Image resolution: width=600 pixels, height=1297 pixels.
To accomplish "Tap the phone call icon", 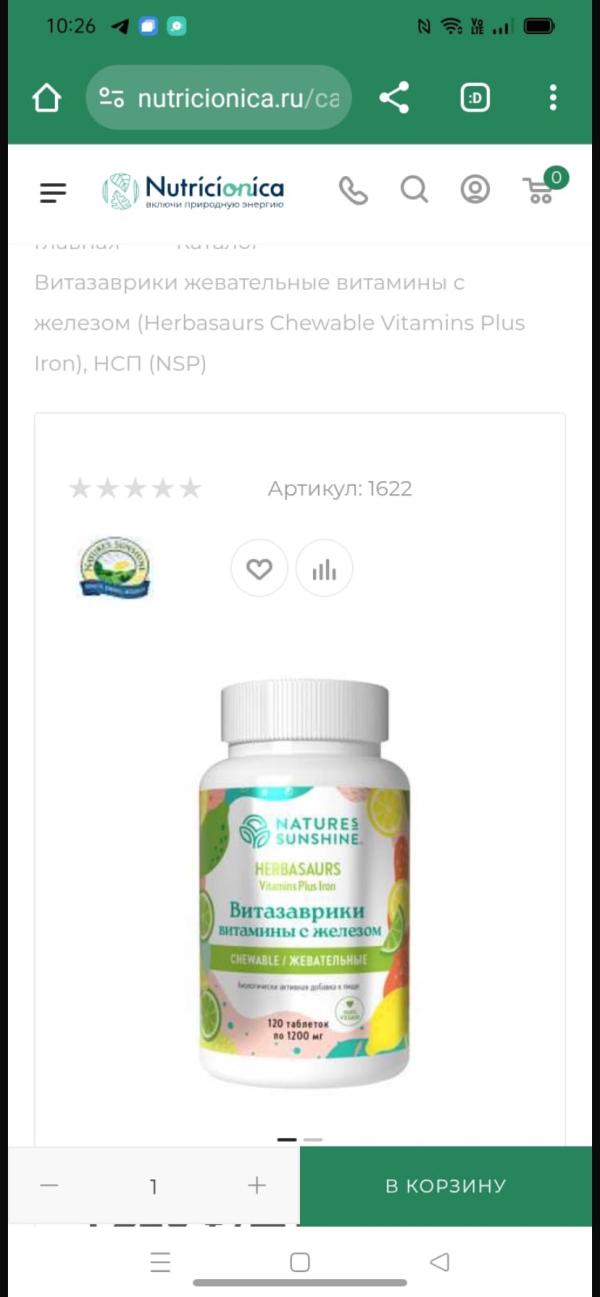I will [353, 190].
